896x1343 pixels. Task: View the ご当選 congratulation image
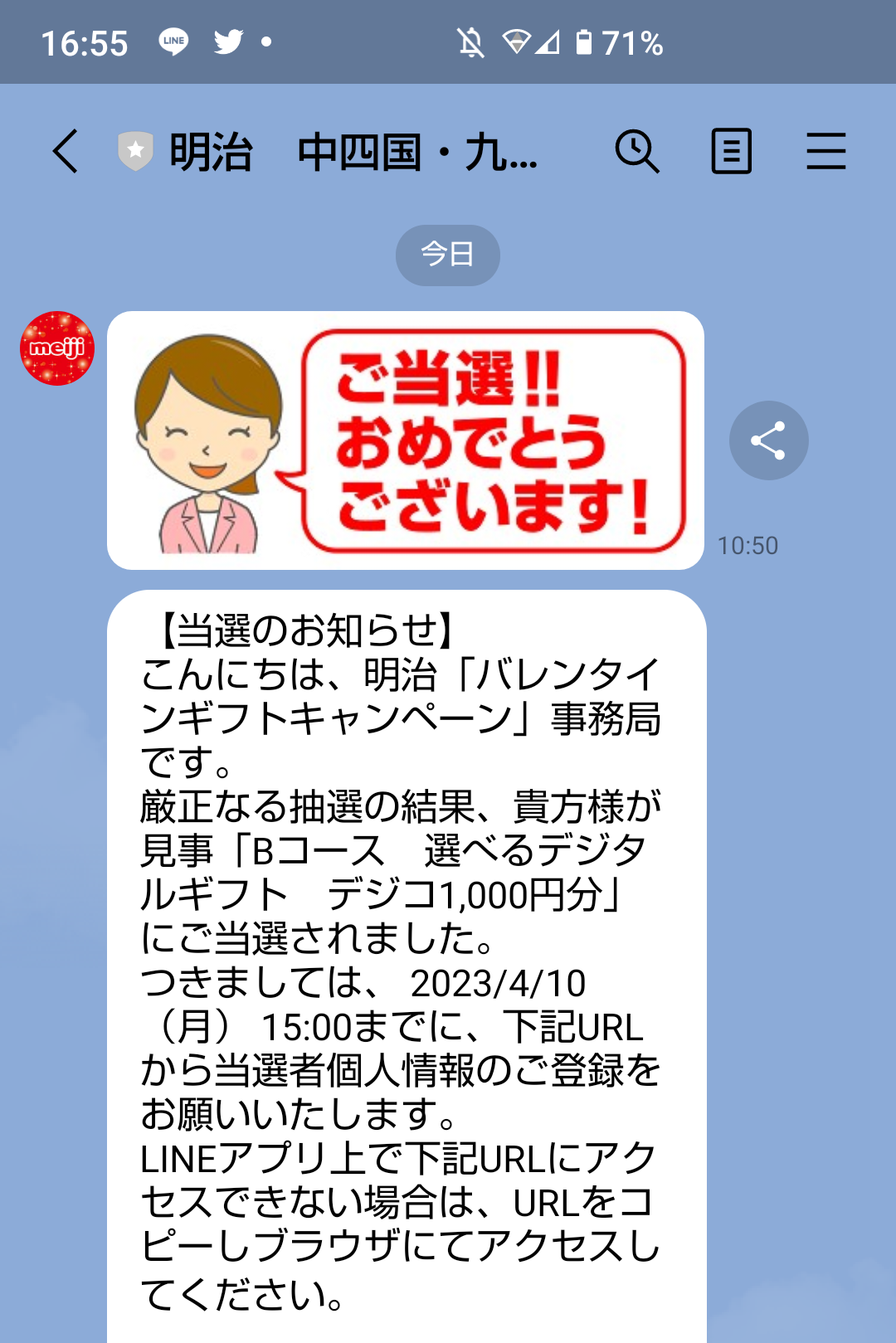[x=406, y=440]
